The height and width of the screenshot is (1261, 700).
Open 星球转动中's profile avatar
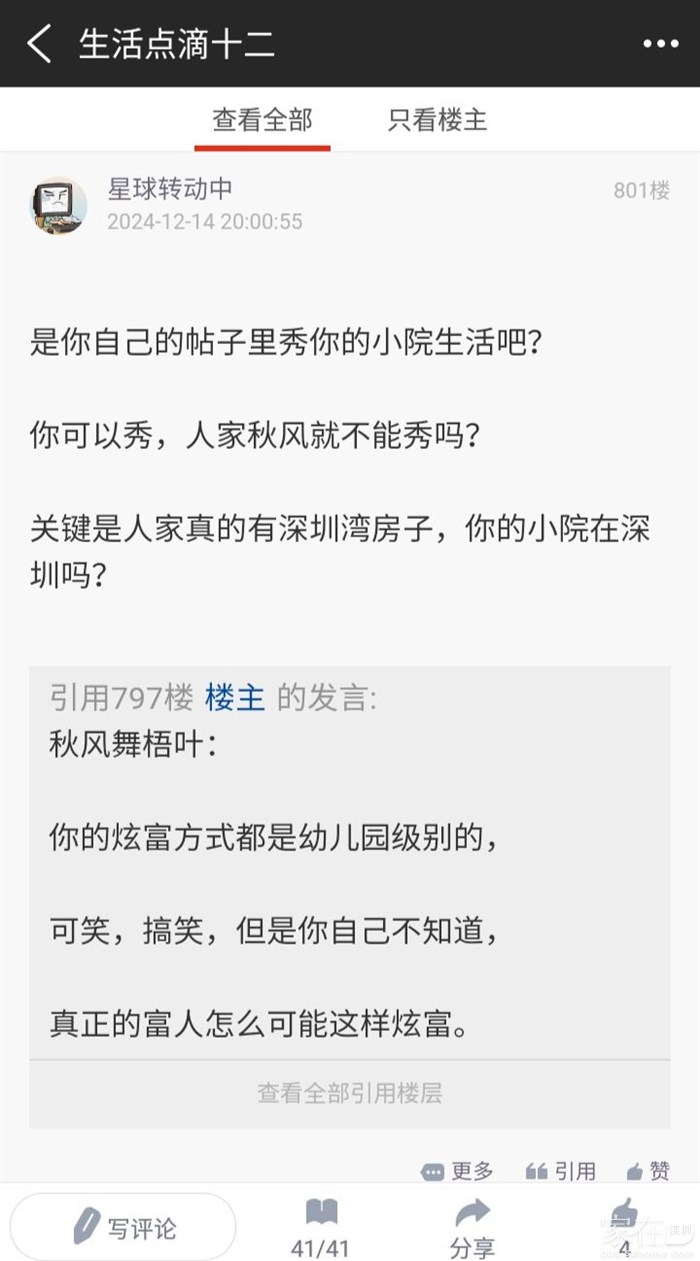click(x=58, y=206)
